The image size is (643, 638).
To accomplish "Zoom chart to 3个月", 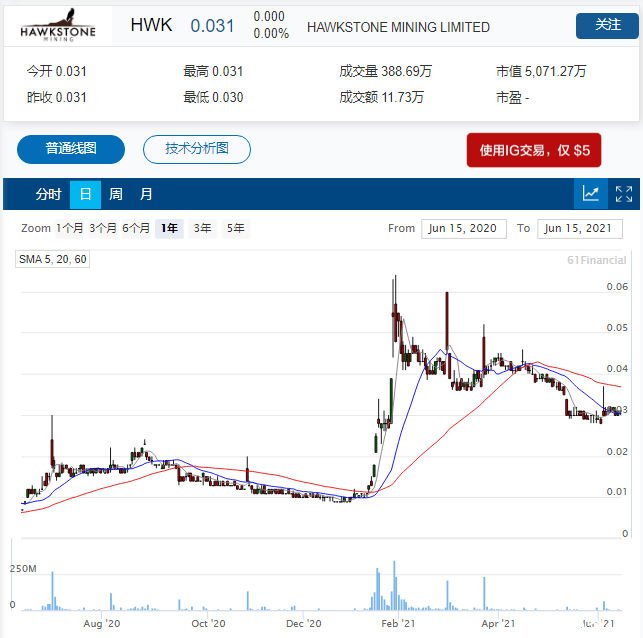I will pos(104,228).
